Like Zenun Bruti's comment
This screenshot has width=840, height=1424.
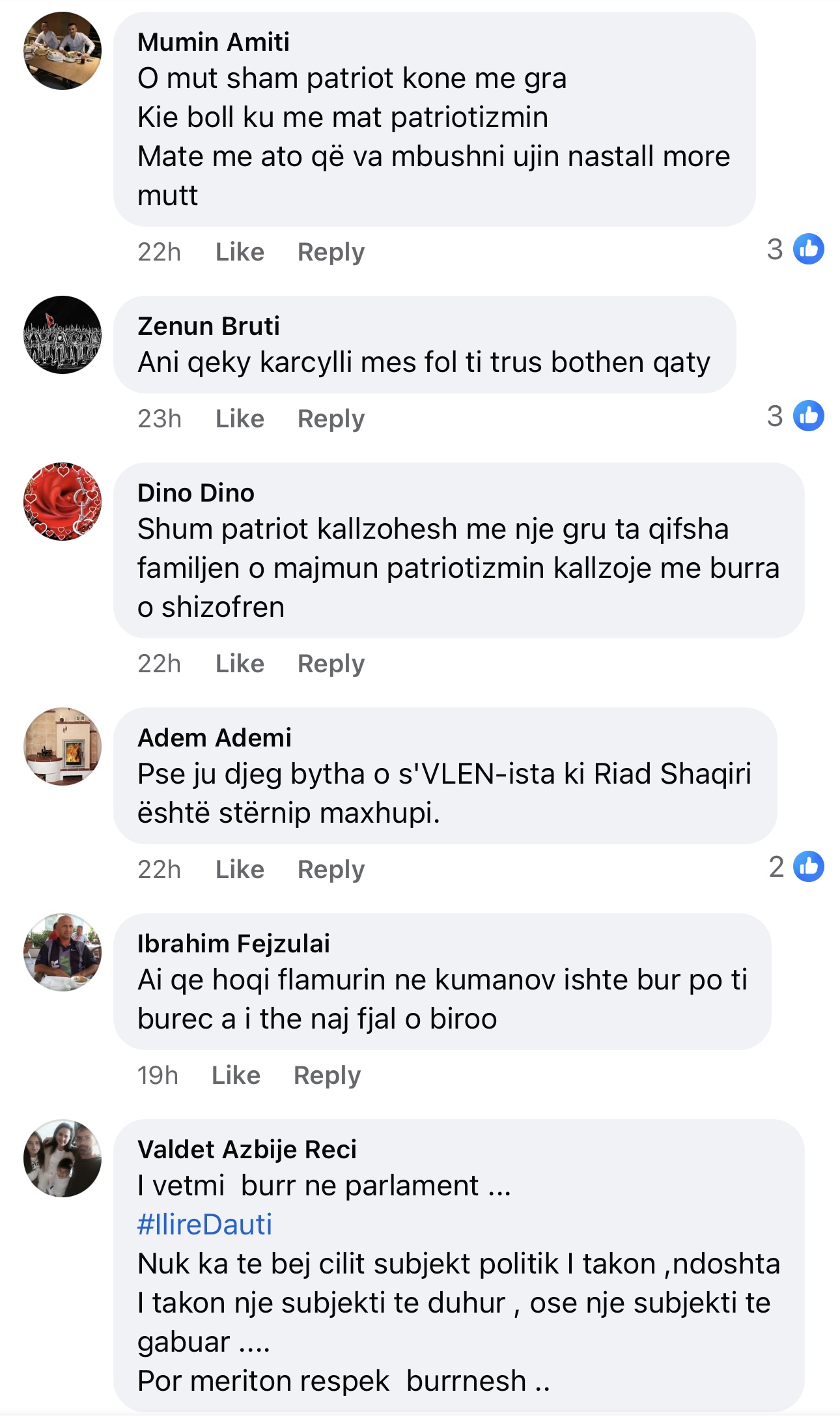(240, 418)
